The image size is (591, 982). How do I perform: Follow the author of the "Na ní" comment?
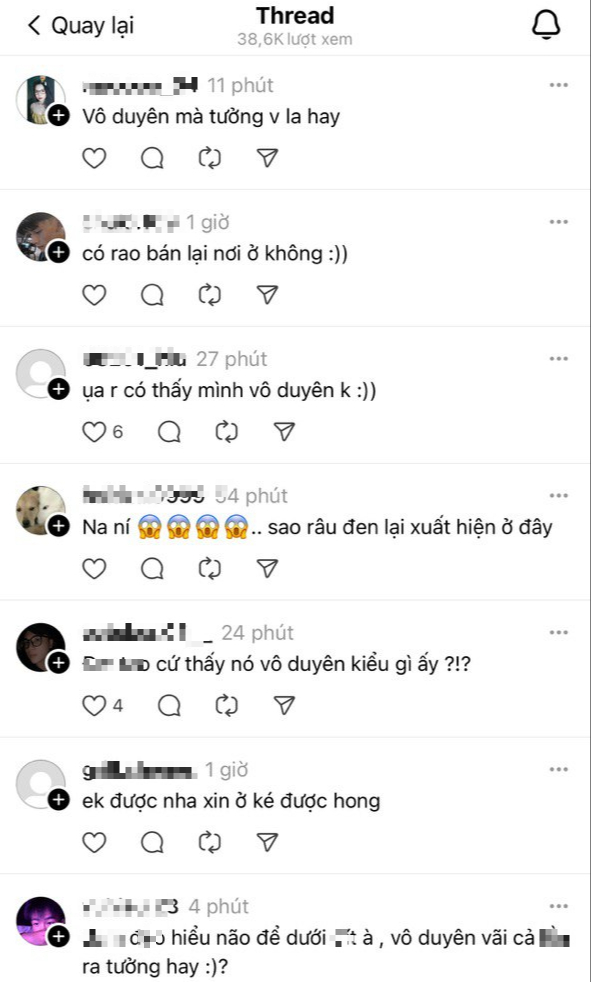click(x=58, y=527)
